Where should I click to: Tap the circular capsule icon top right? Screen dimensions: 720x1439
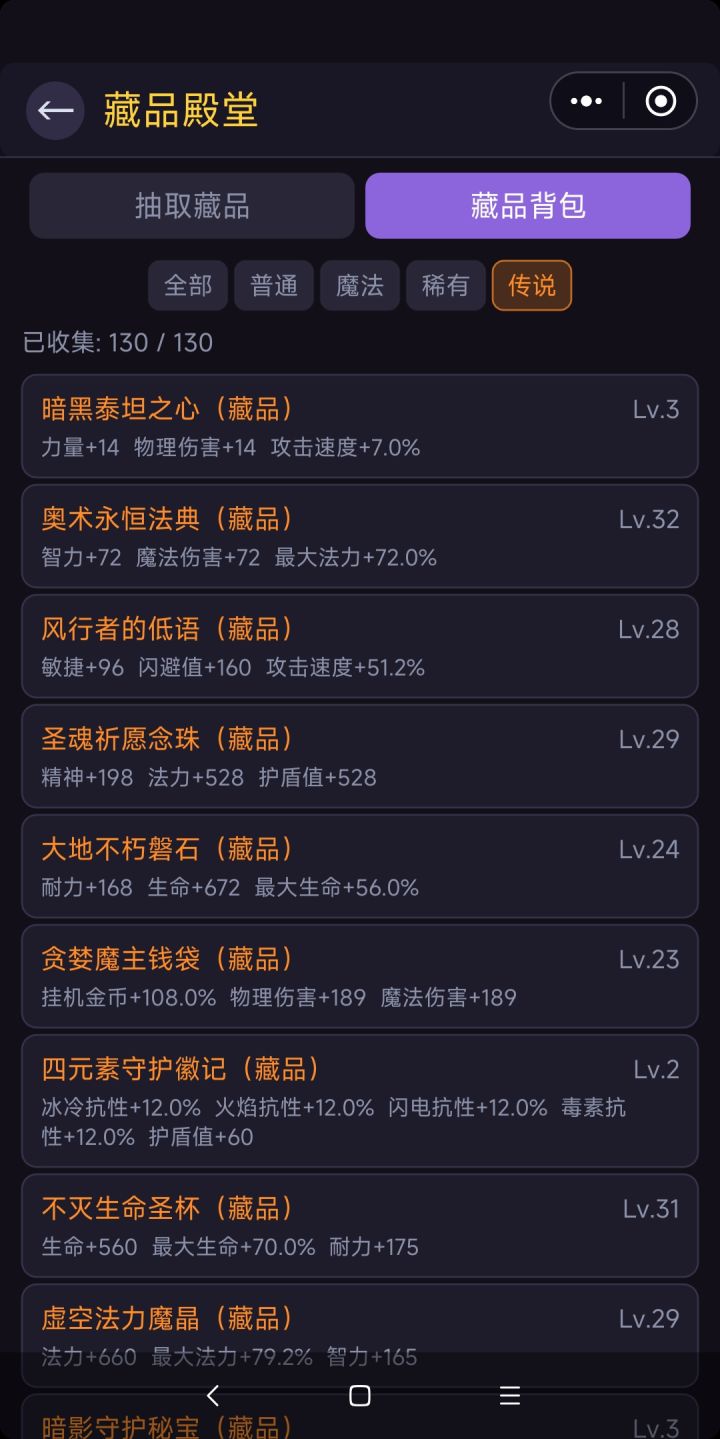point(660,100)
